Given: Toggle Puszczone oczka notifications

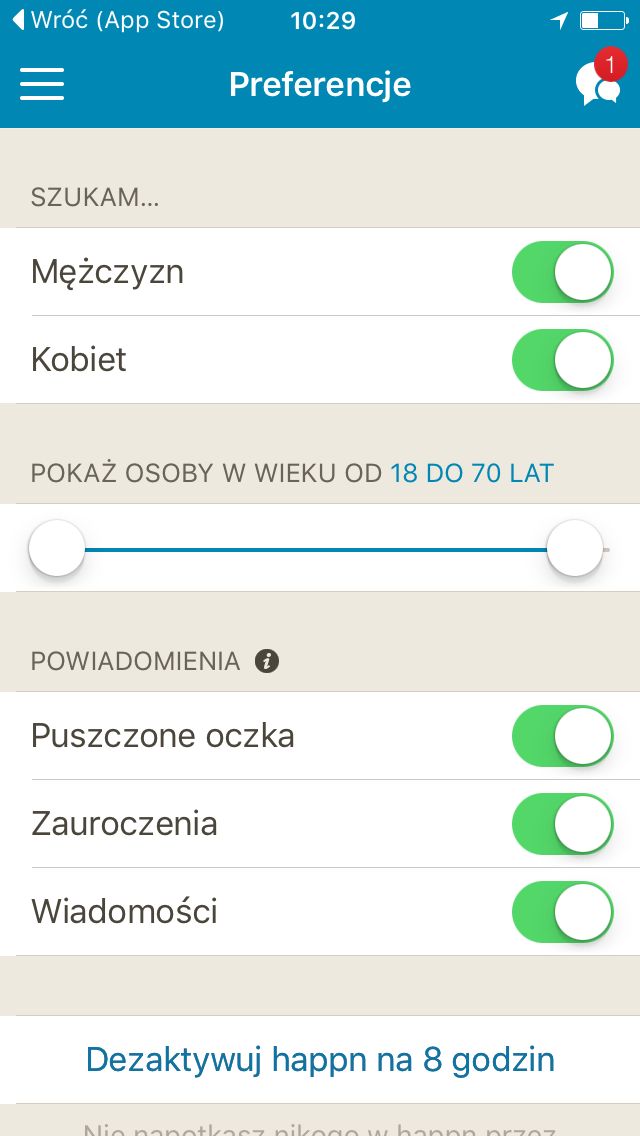Looking at the screenshot, I should pyautogui.click(x=562, y=736).
